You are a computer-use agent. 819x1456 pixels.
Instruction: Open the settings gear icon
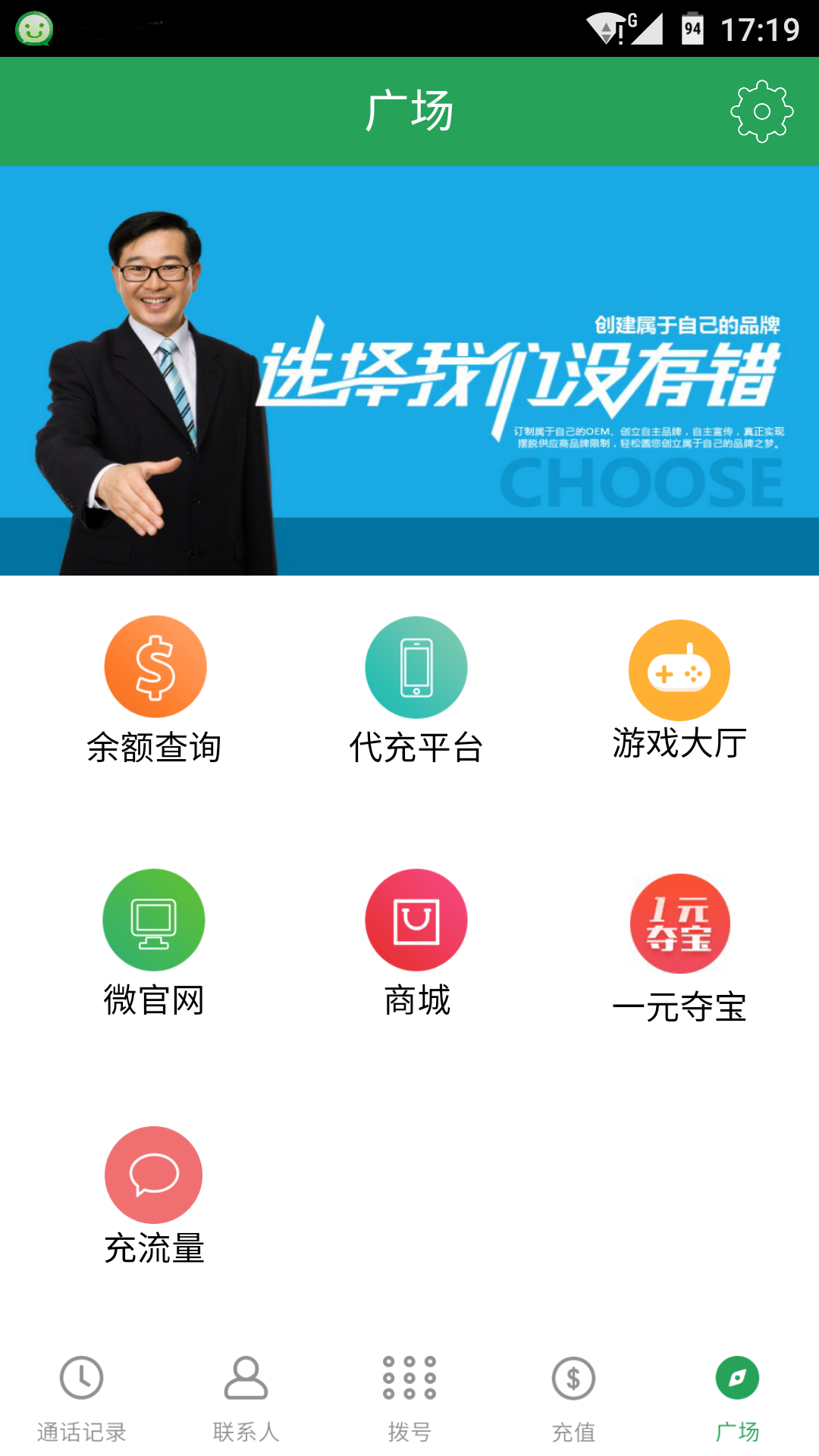(x=761, y=111)
